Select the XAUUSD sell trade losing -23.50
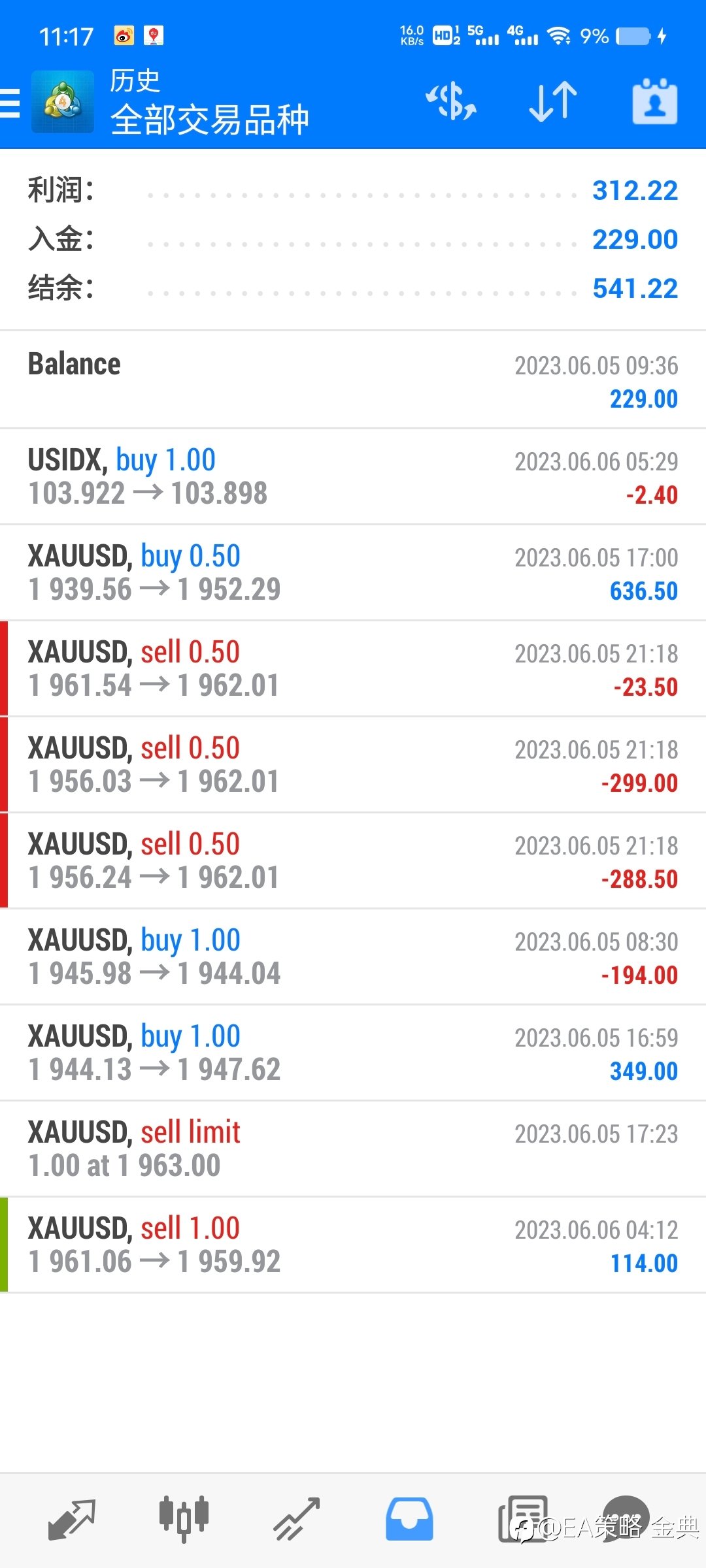The height and width of the screenshot is (1568, 706). (x=353, y=668)
